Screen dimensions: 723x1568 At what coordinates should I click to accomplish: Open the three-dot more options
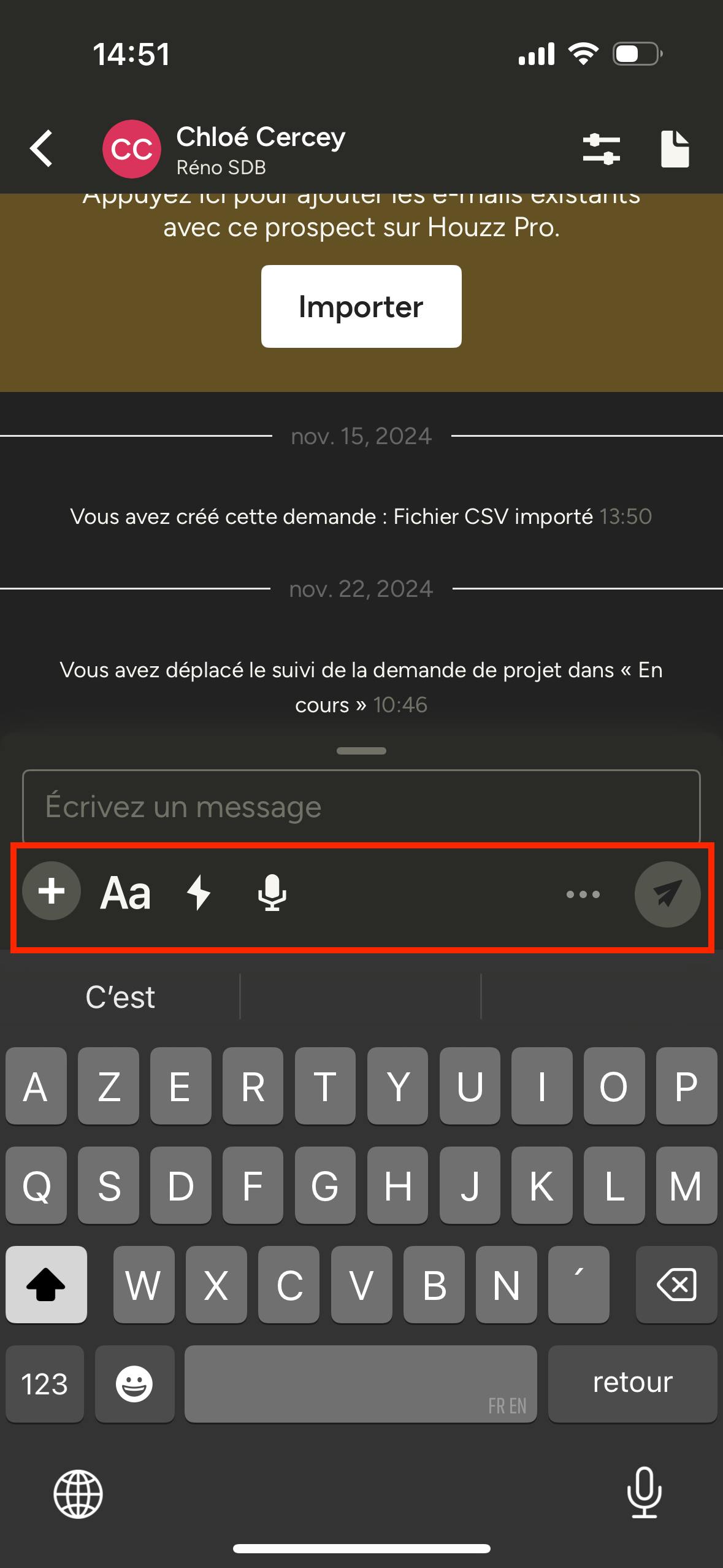(583, 894)
